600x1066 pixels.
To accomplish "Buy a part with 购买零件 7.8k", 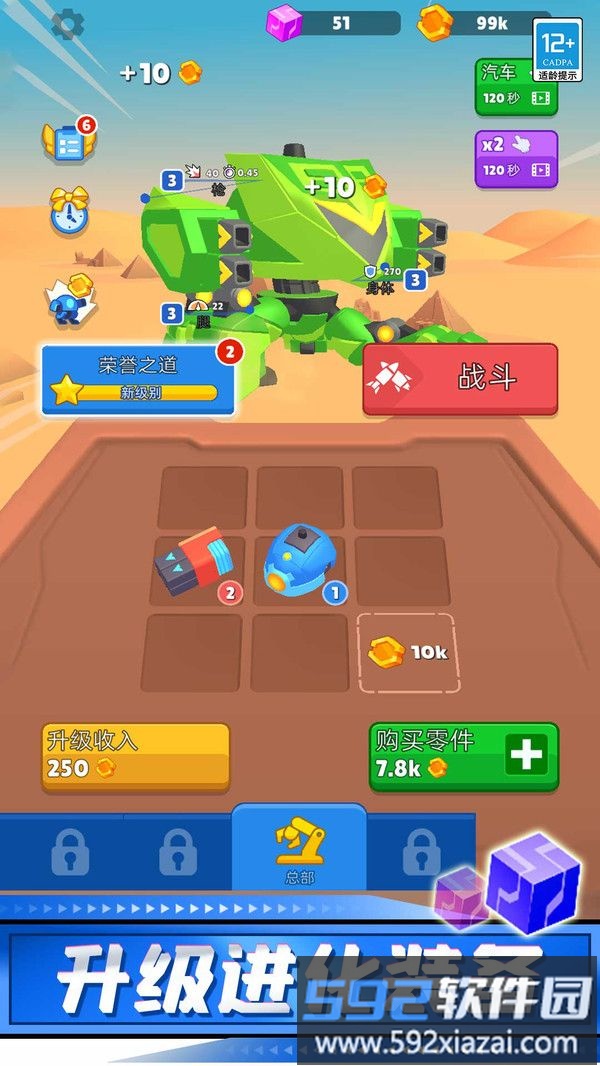I will [463, 756].
